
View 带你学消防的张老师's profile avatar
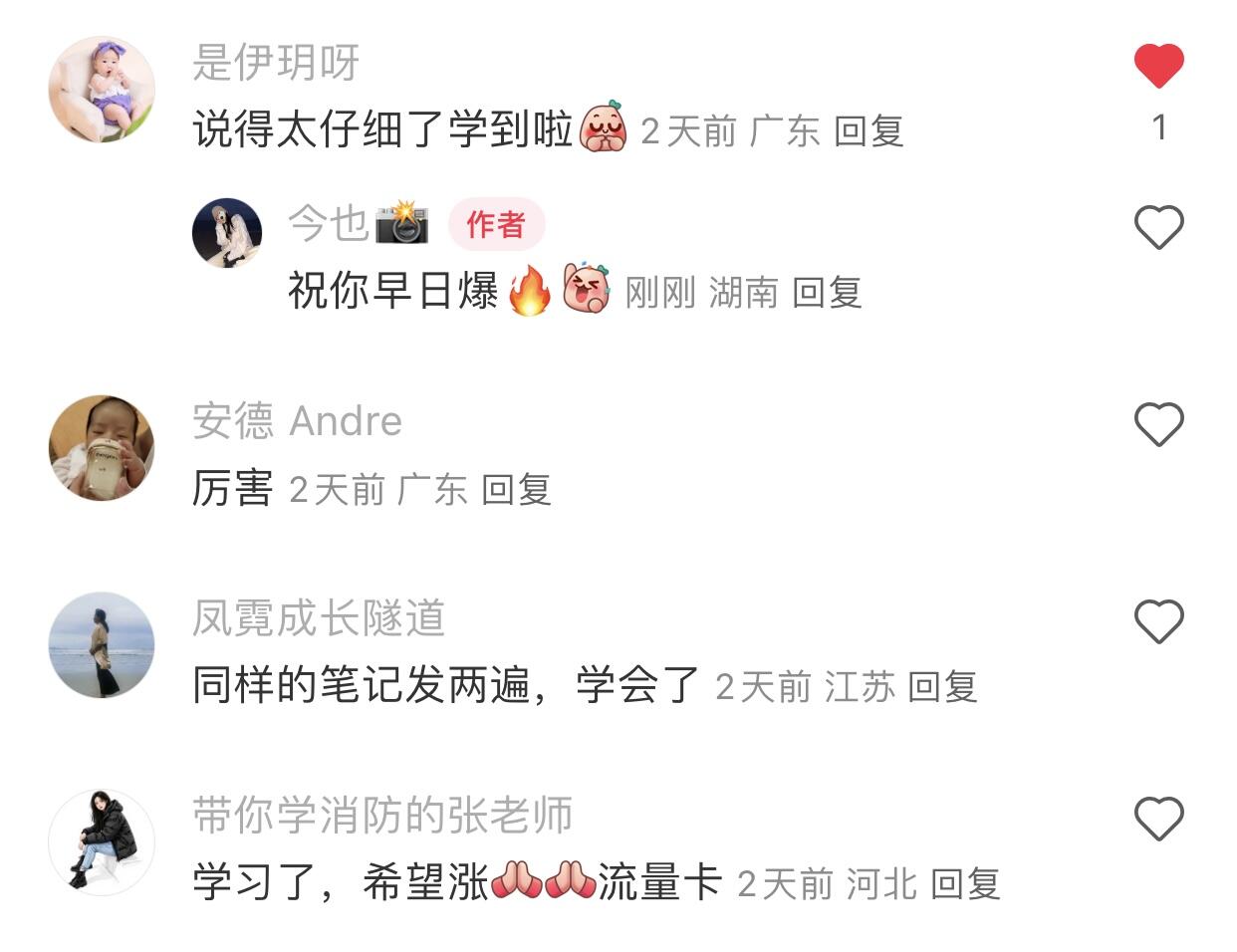pyautogui.click(x=102, y=841)
